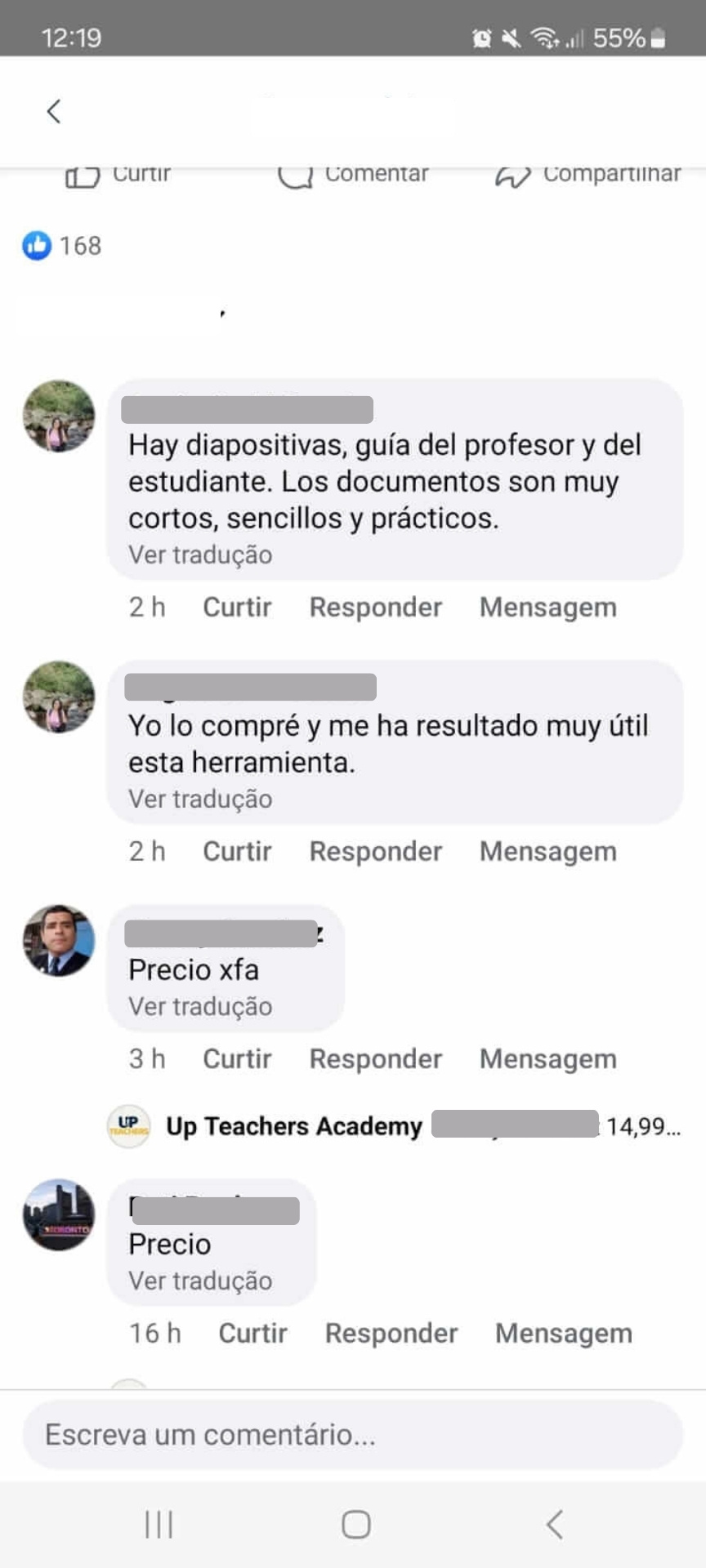Screen dimensions: 706x1568
Task: Like the post with the Curtir button
Action: (x=118, y=174)
